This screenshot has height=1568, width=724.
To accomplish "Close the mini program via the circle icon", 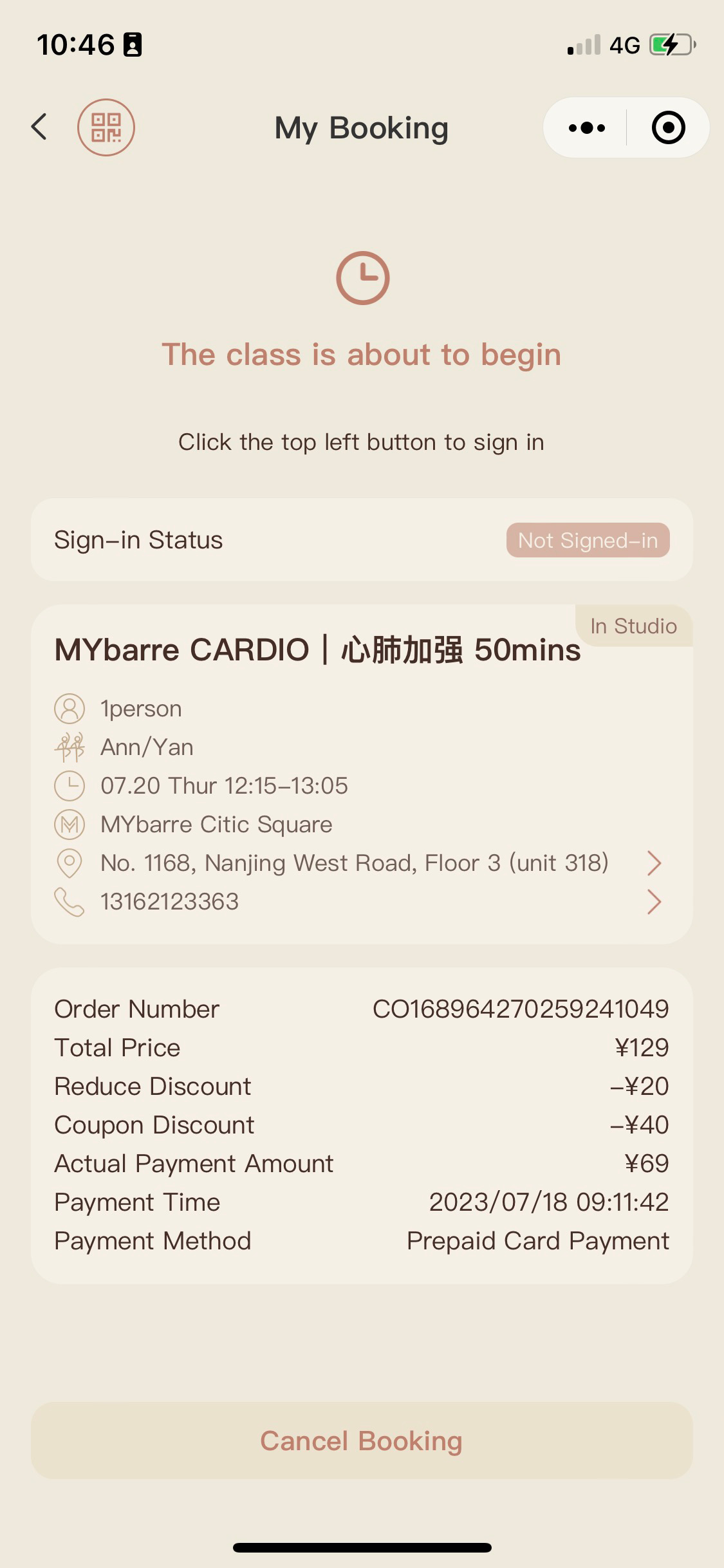I will [668, 127].
